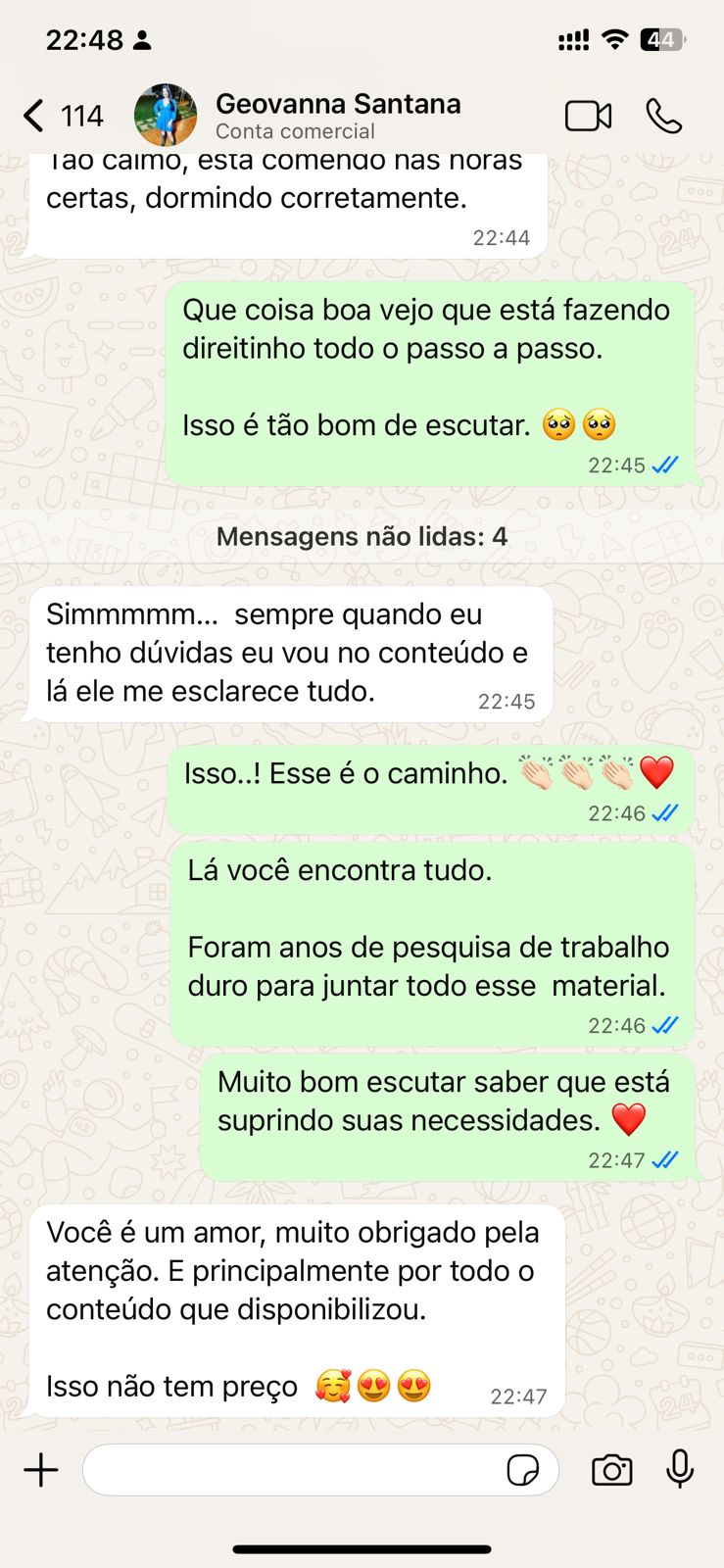724x1568 pixels.
Task: Start a voice call with Geovanna Santana
Action: (663, 116)
